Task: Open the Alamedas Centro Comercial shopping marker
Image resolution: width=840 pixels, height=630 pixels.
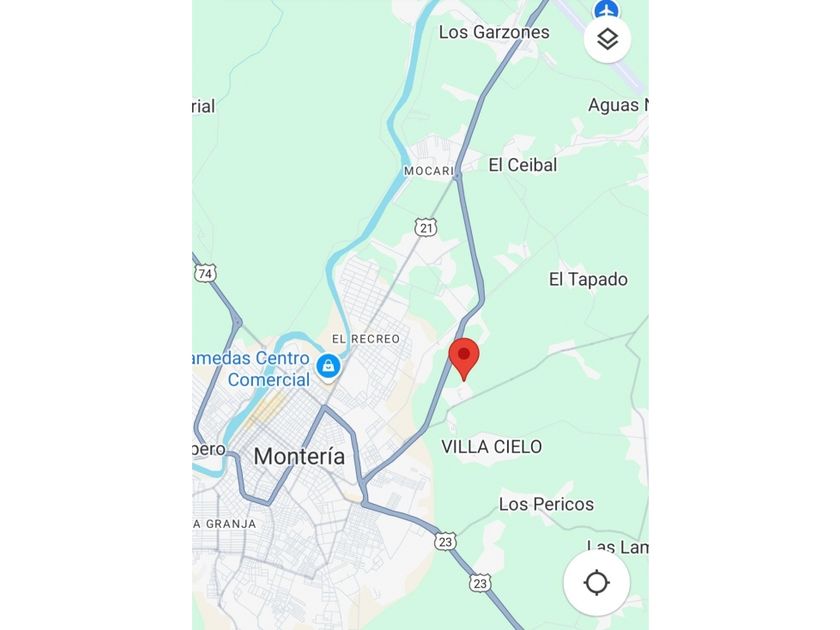Action: tap(327, 367)
